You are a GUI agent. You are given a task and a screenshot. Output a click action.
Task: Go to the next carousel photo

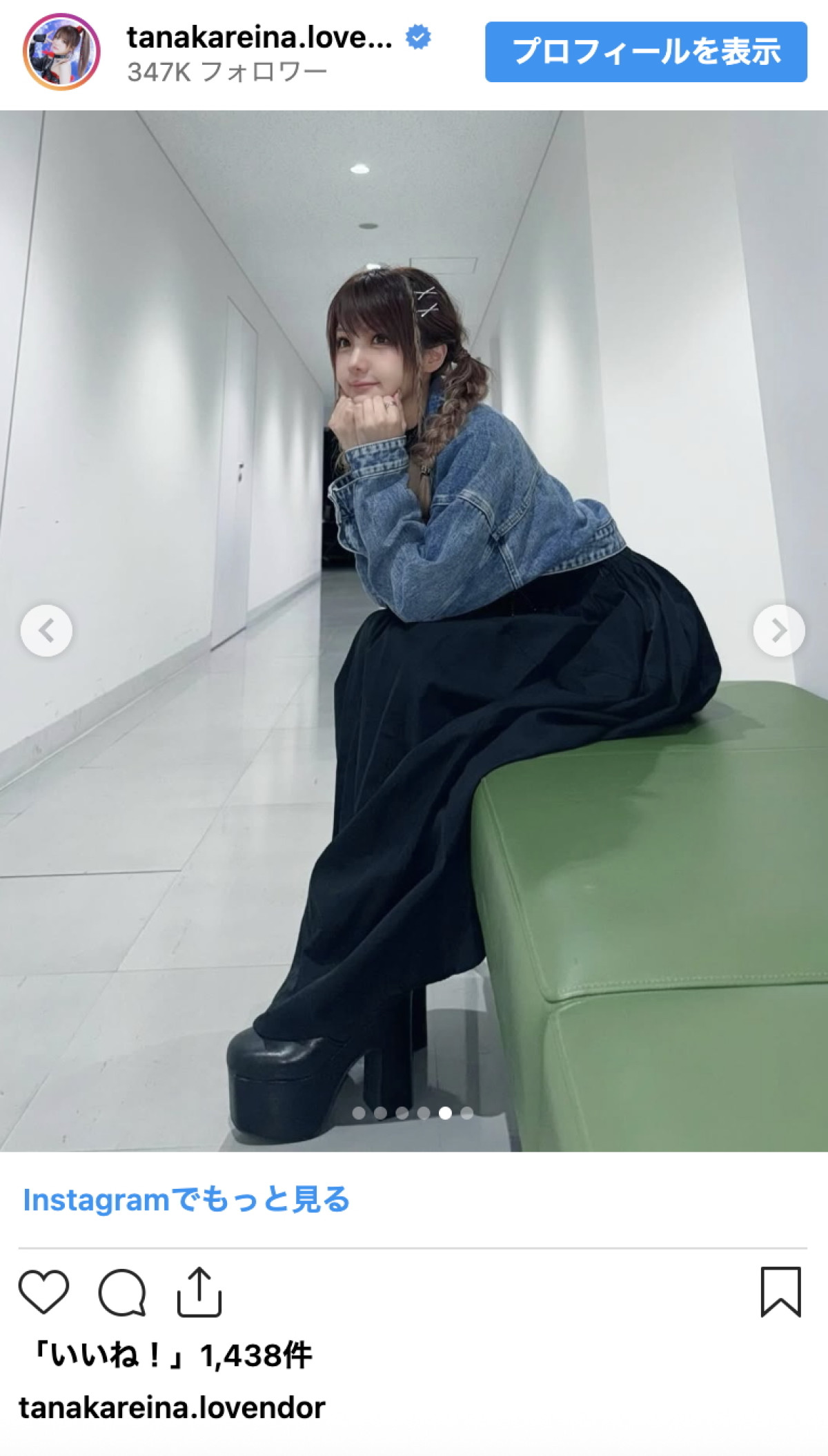point(778,630)
